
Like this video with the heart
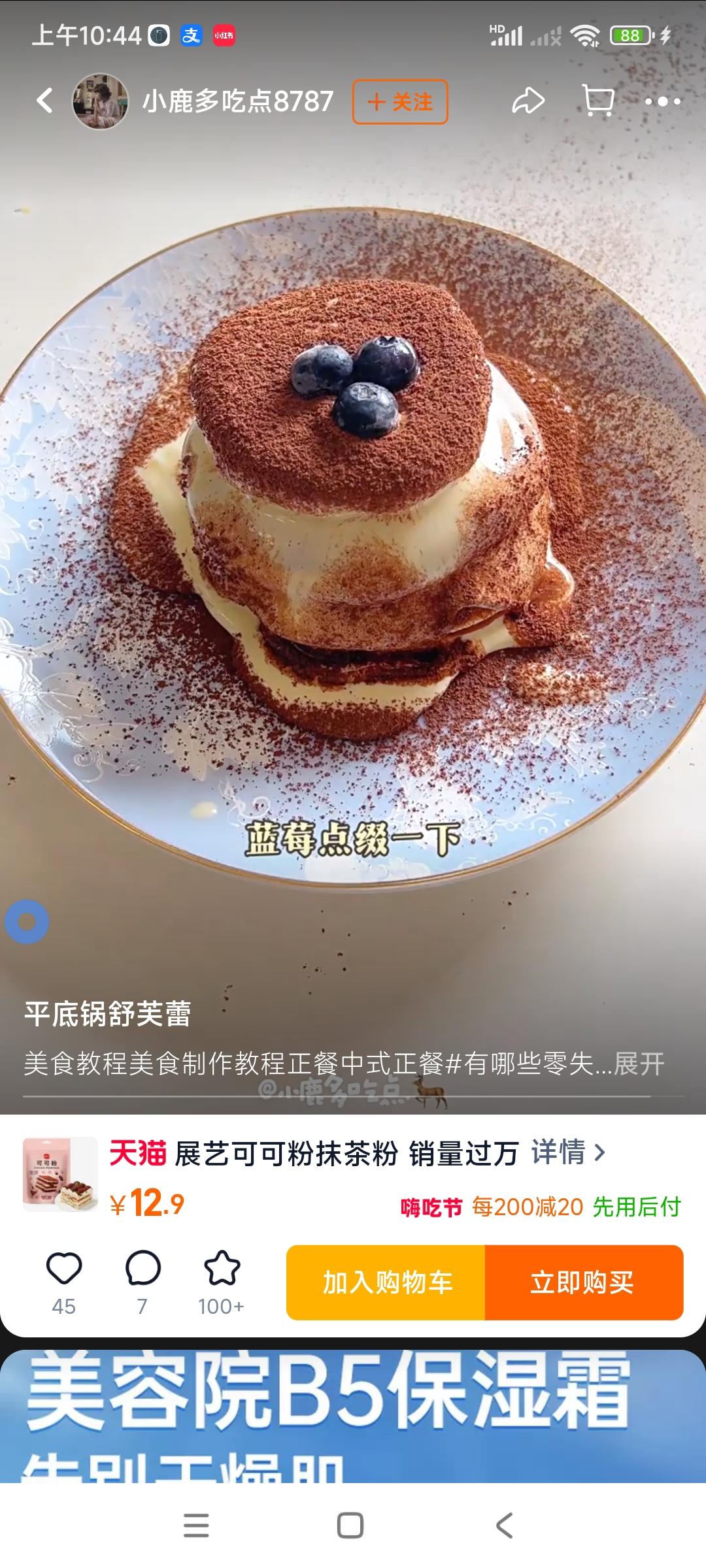coord(64,1269)
